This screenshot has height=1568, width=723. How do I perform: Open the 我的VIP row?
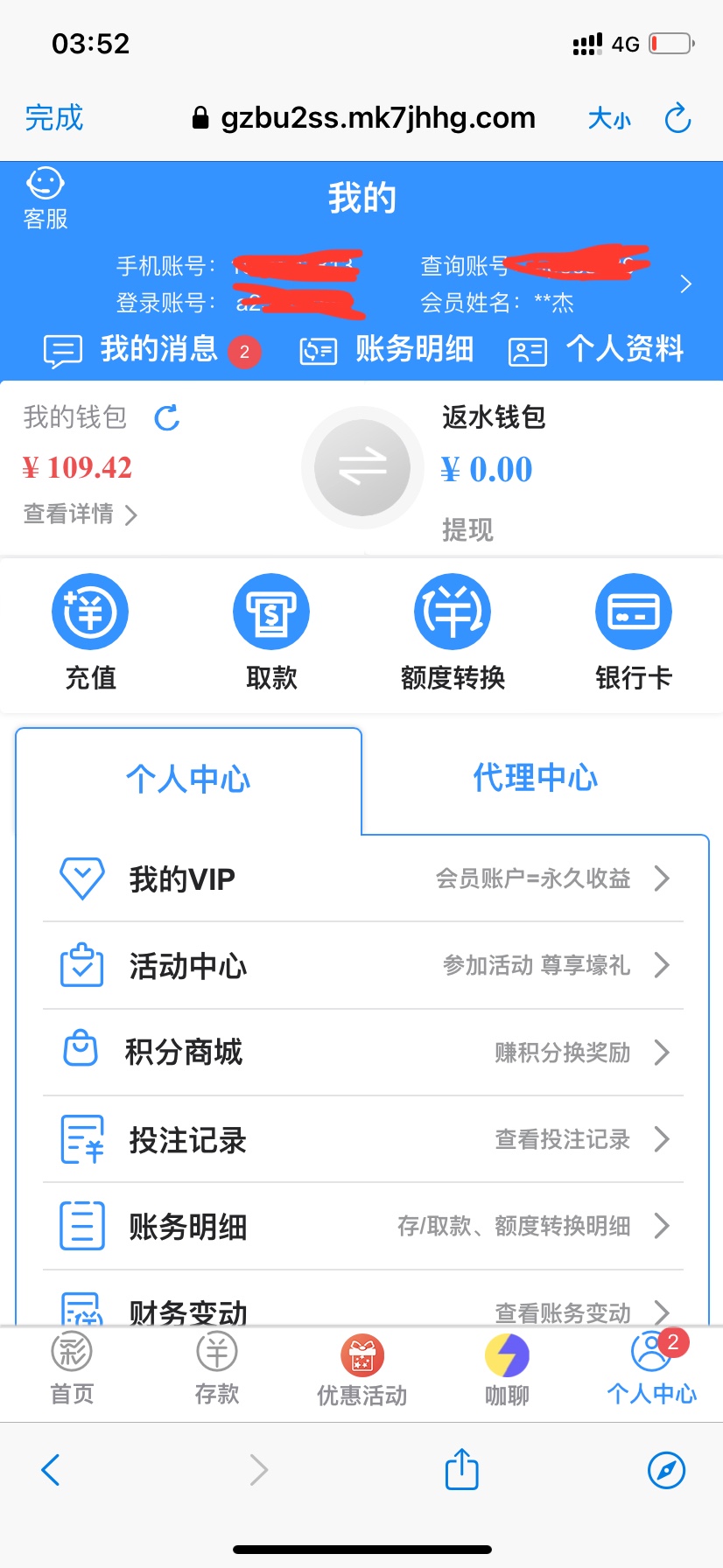pyautogui.click(x=363, y=878)
